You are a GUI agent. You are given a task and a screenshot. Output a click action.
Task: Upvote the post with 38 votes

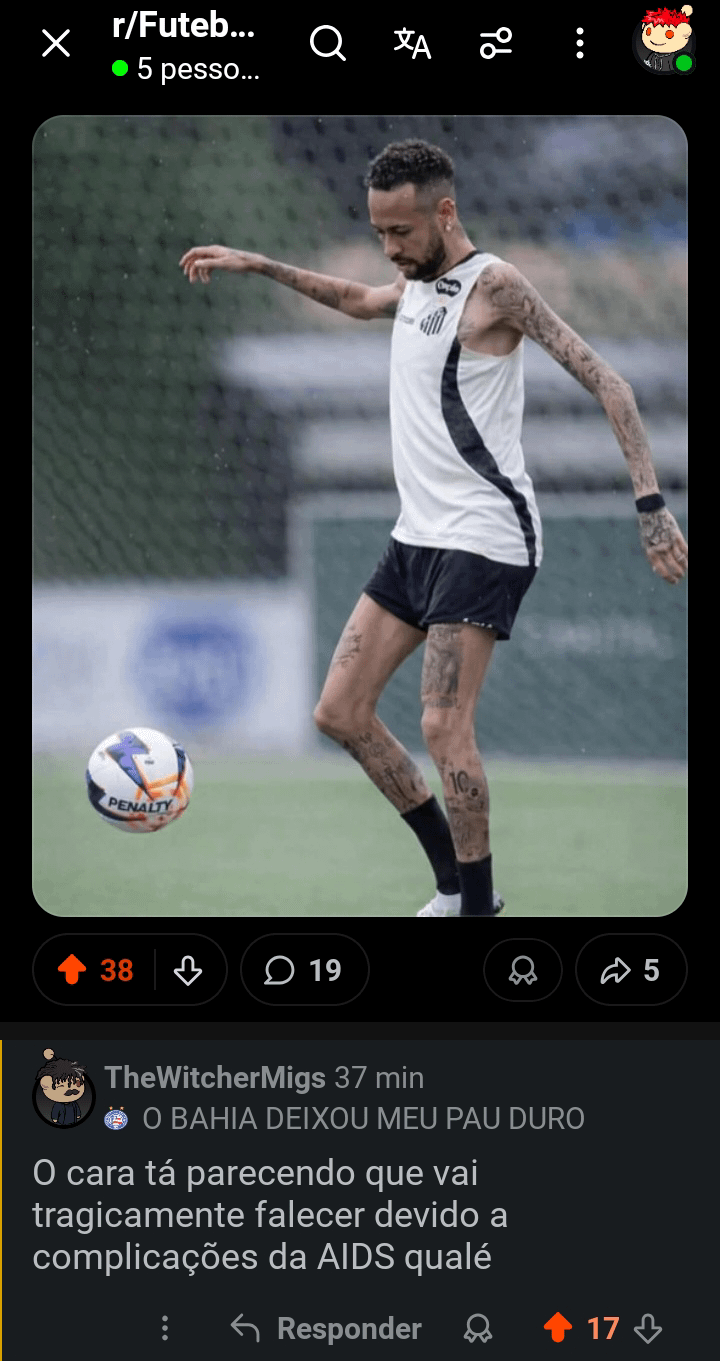pyautogui.click(x=72, y=970)
